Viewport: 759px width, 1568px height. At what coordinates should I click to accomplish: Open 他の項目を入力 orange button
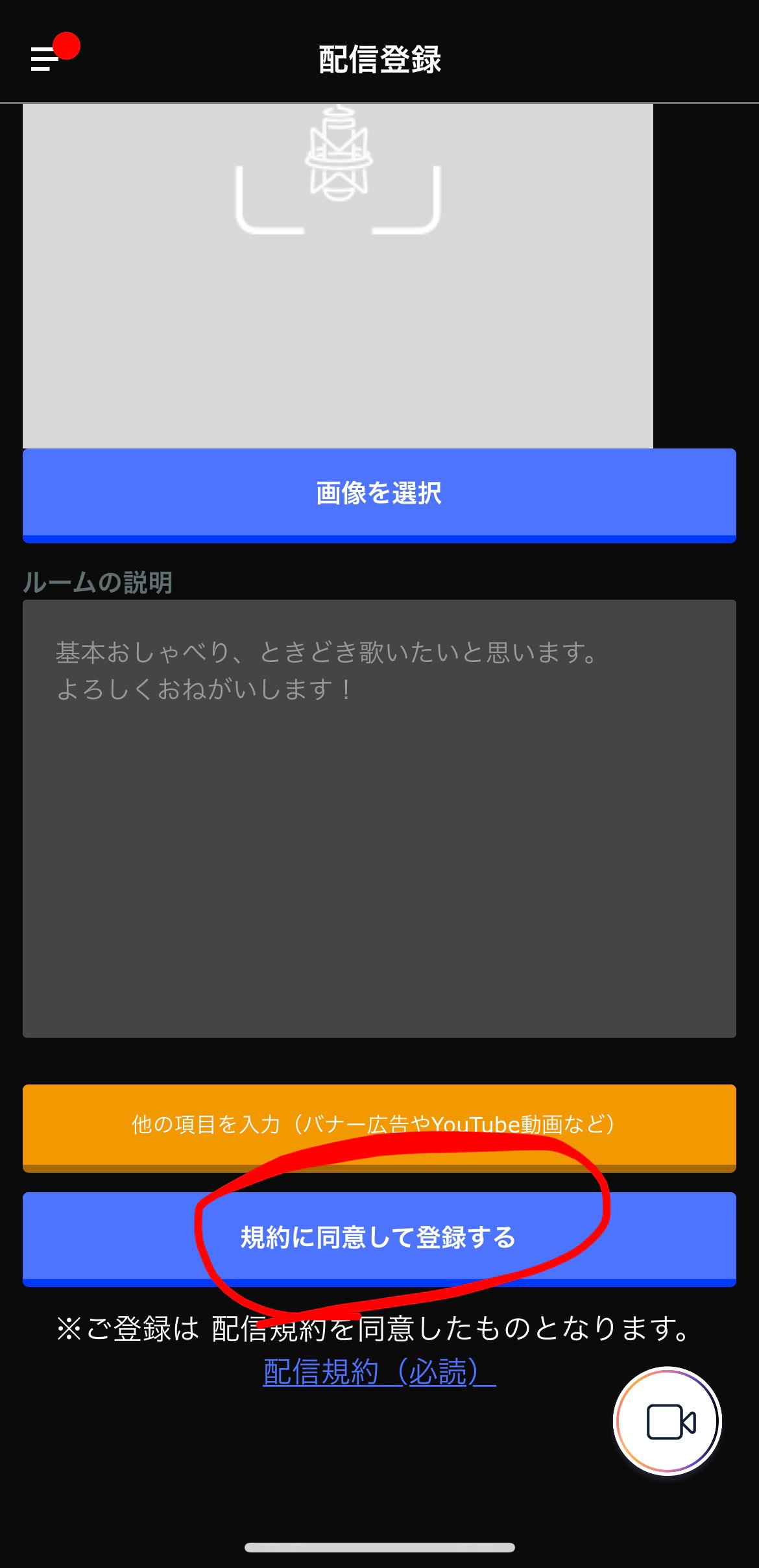[x=379, y=1128]
